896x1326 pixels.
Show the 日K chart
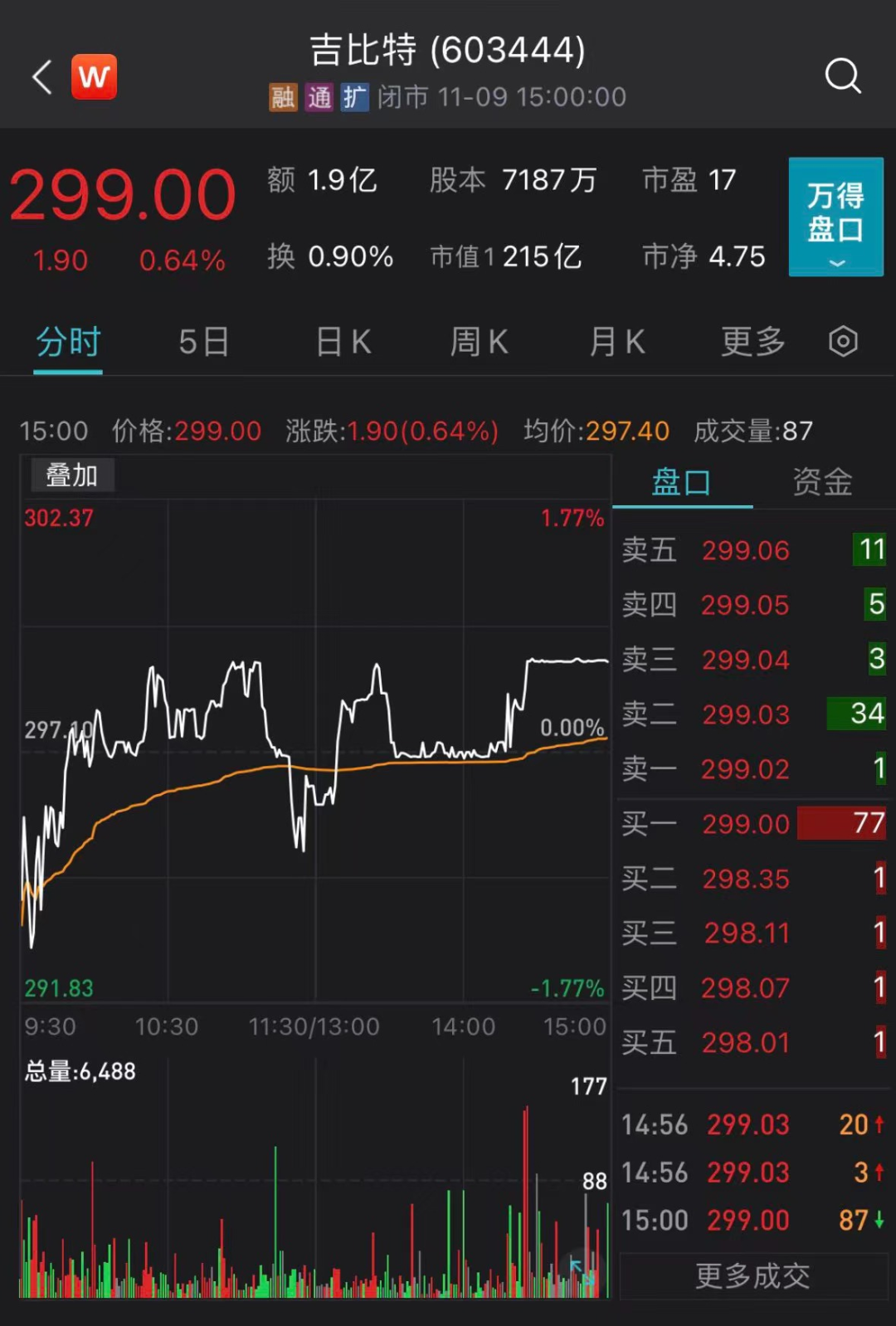[343, 342]
